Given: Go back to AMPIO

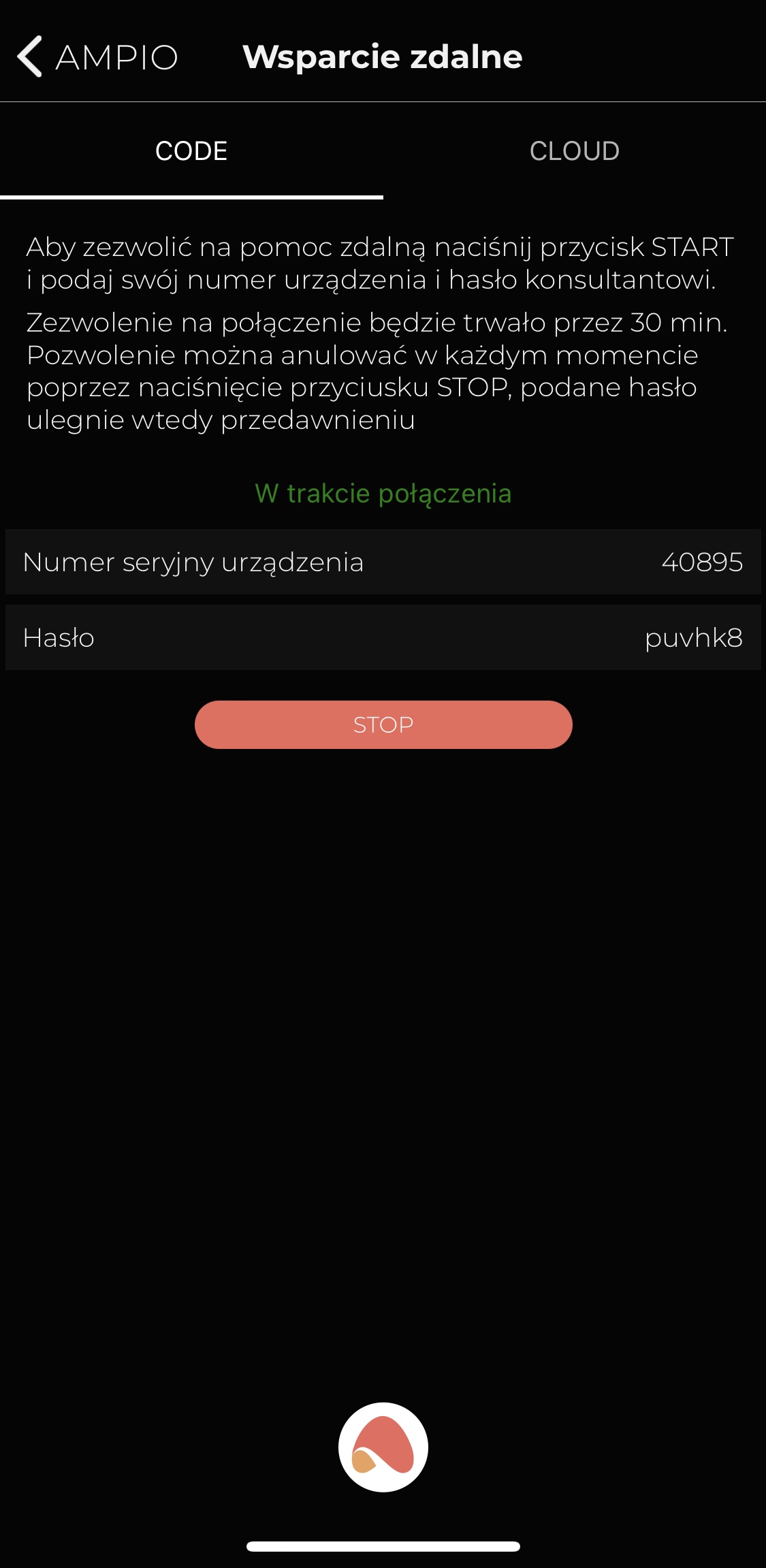Looking at the screenshot, I should [x=97, y=57].
